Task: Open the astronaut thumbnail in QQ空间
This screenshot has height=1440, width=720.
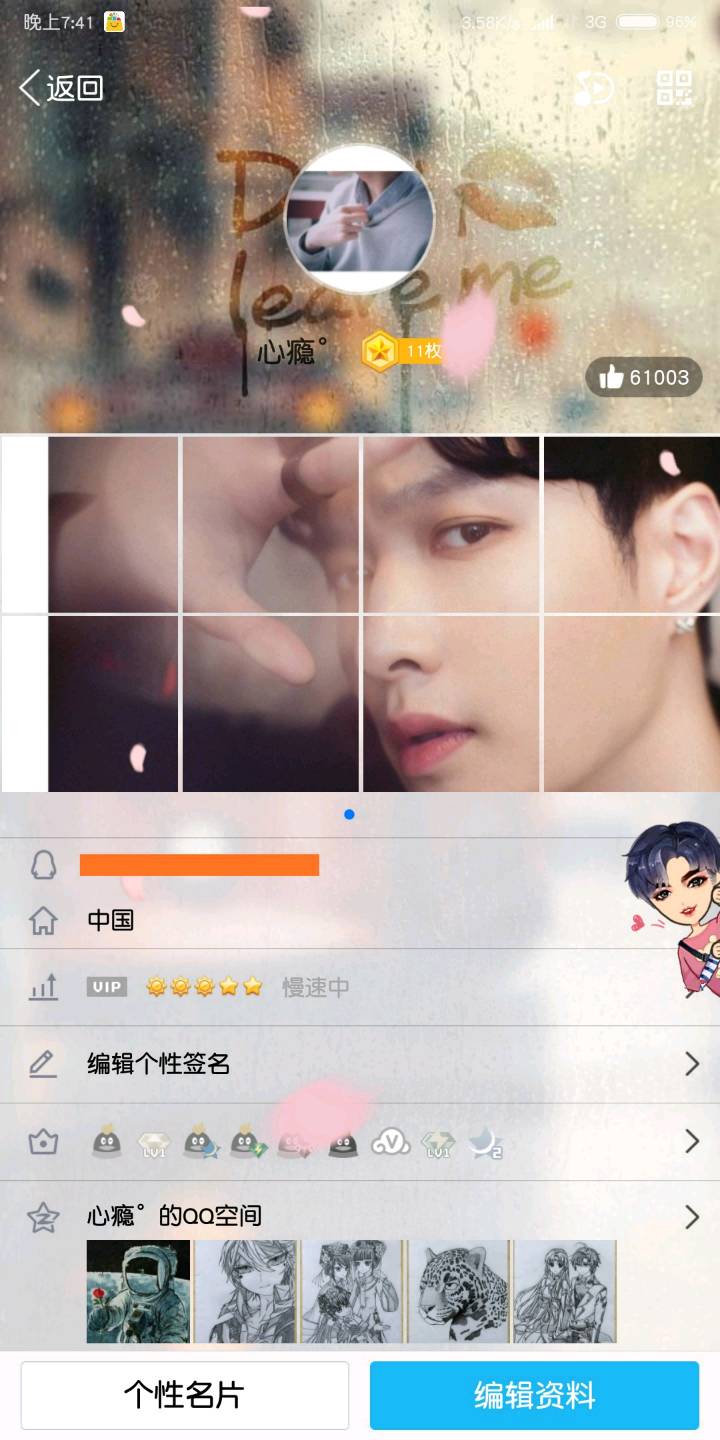Action: (x=138, y=1291)
